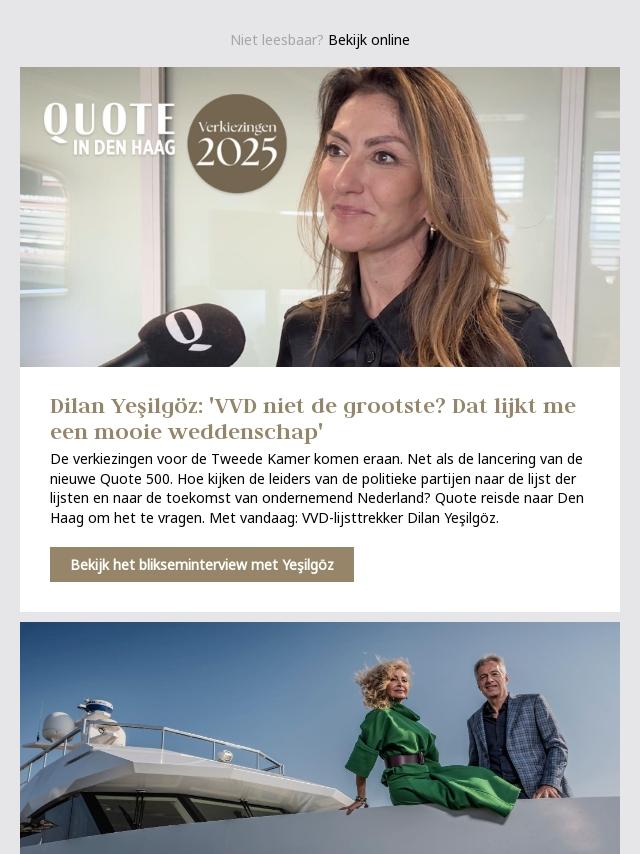
Task: Open the Yeşilgöz 'VVD niet de grootste' headline
Action: (313, 419)
